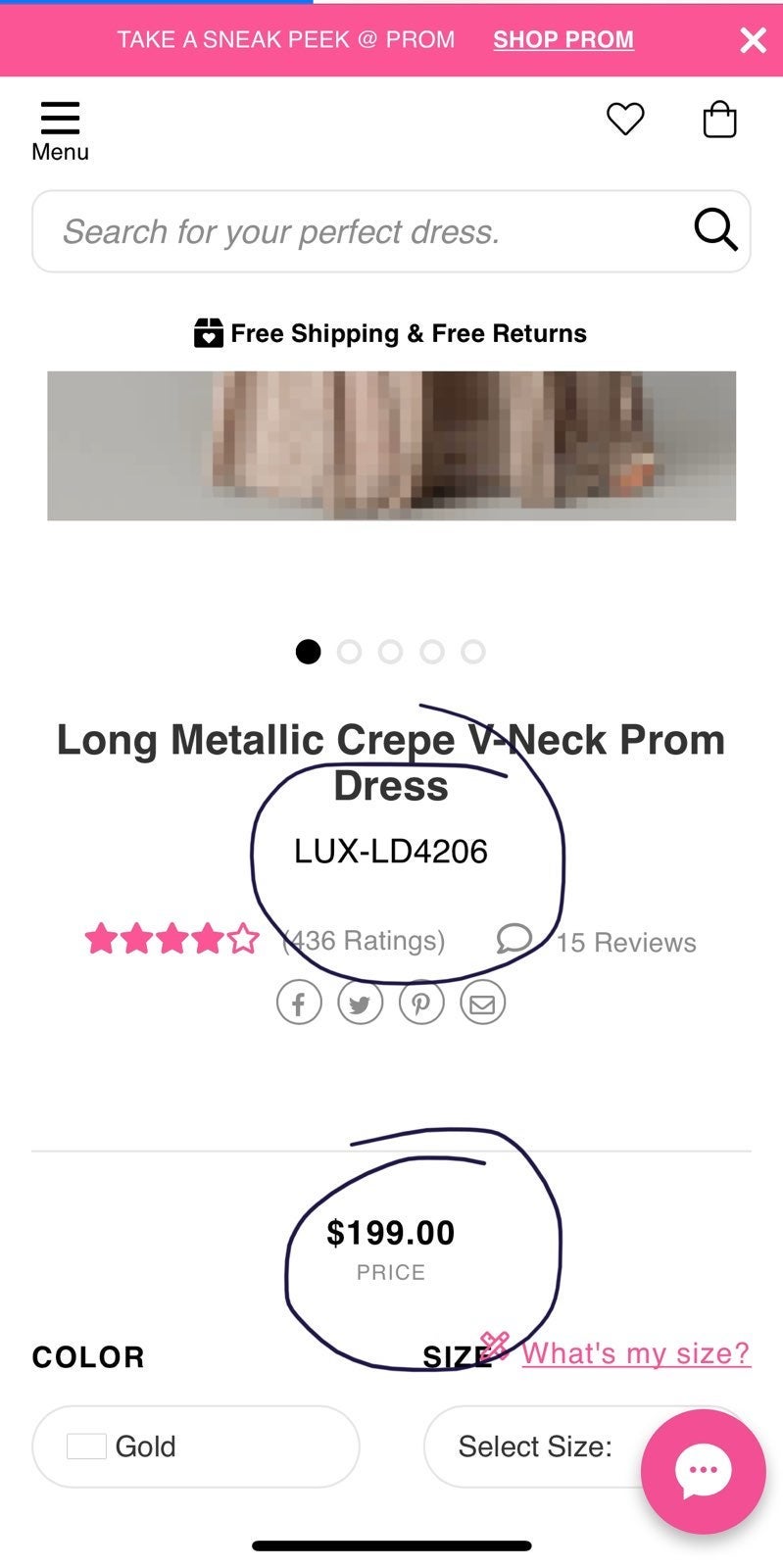Screen dimensions: 783x1568
Task: Share the dress by email
Action: pyautogui.click(x=482, y=1003)
